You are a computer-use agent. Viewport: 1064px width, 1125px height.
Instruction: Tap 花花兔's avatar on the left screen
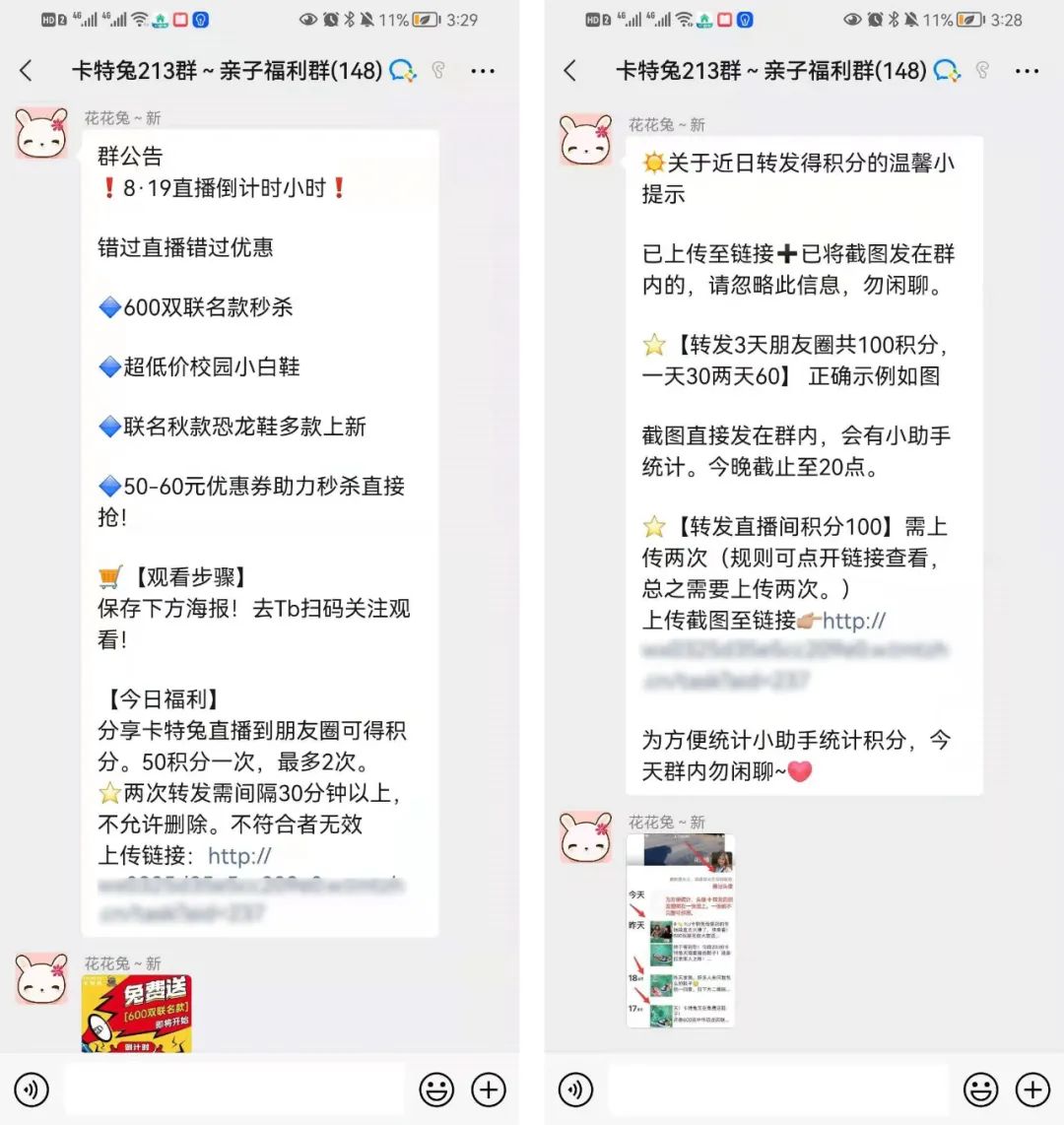click(41, 133)
